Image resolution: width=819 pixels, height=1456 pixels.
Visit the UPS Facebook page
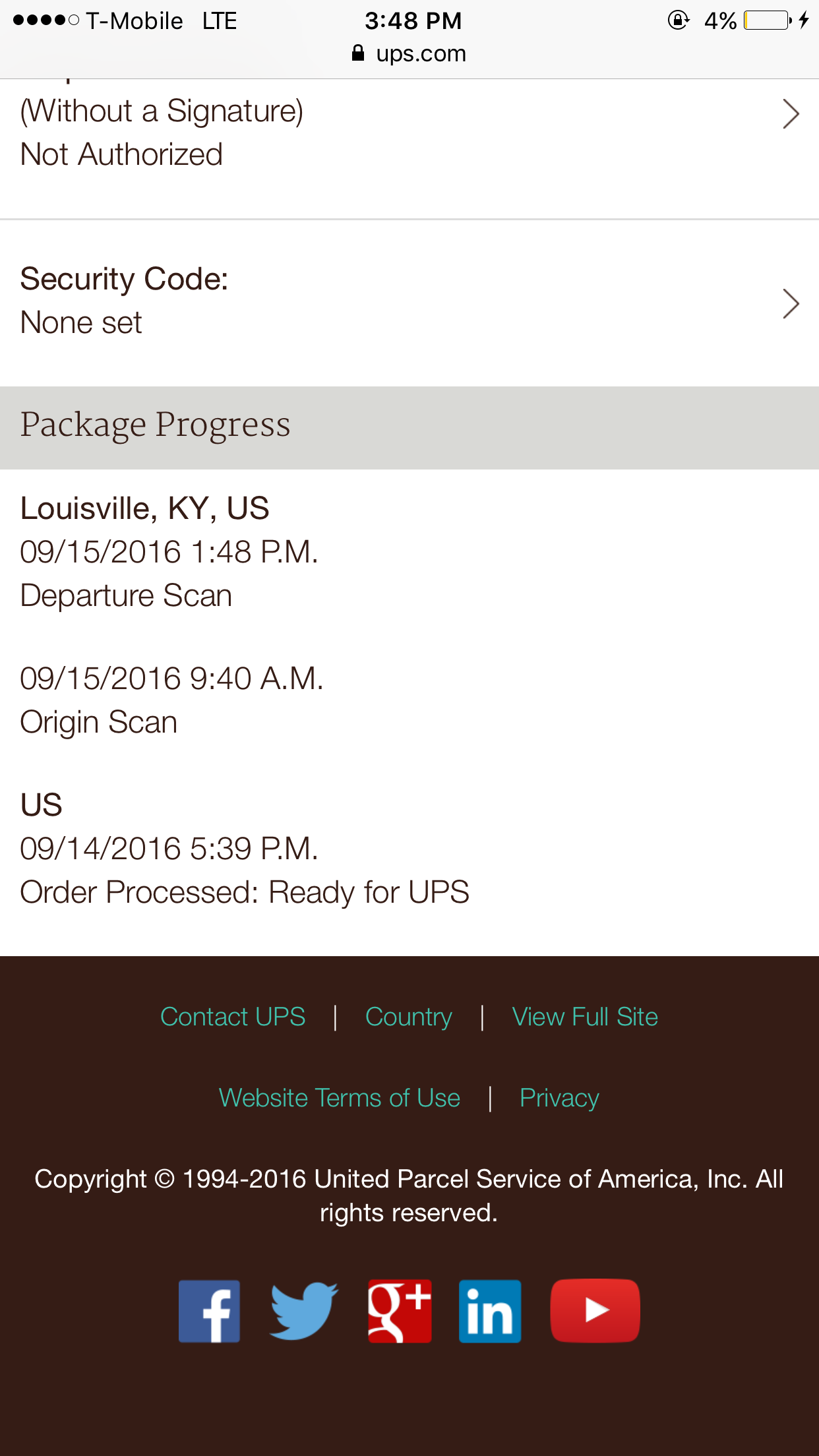(209, 1311)
